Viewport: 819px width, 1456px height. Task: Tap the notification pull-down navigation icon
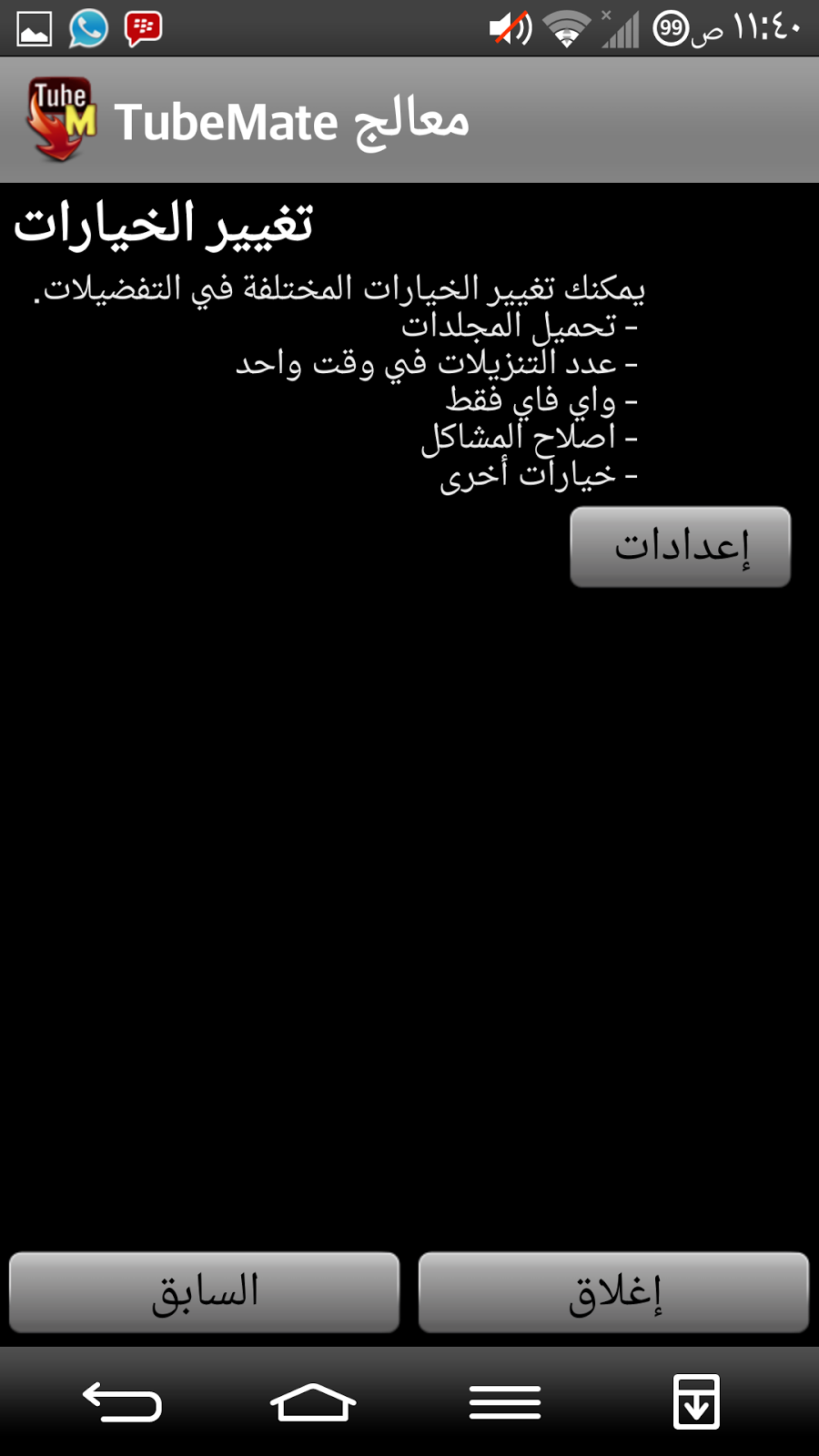pos(696,1401)
